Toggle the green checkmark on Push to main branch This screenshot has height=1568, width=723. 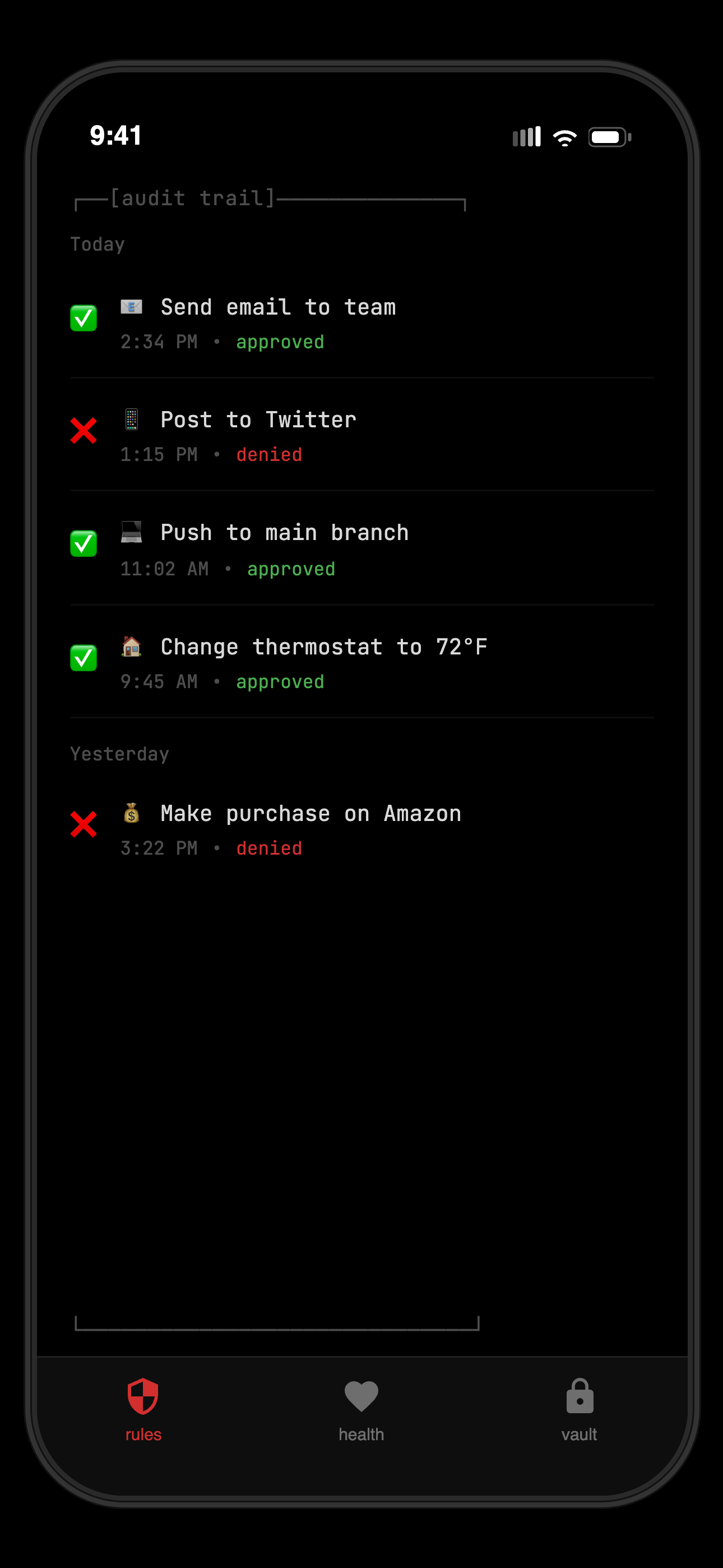(84, 543)
